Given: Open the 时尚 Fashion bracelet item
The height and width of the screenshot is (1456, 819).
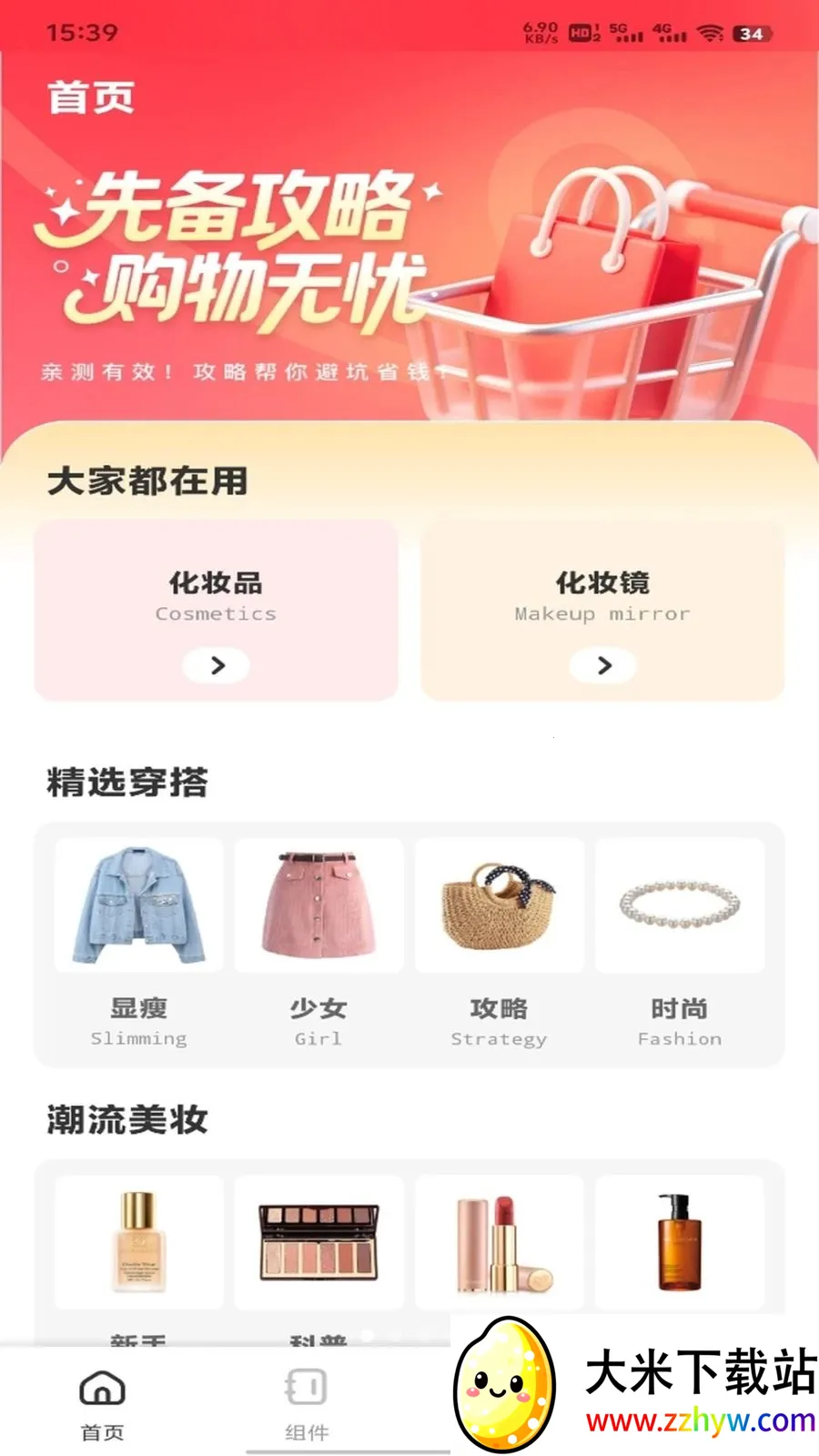Looking at the screenshot, I should click(x=679, y=945).
